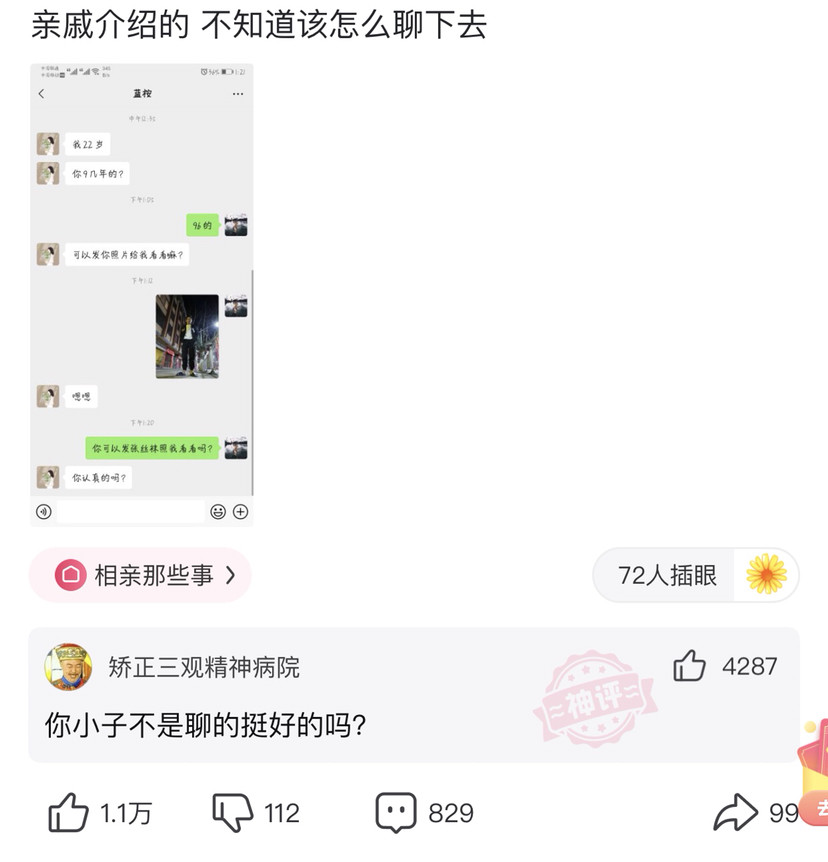The height and width of the screenshot is (862, 828).
Task: Open the chat screenshot image in the post
Action: click(141, 295)
